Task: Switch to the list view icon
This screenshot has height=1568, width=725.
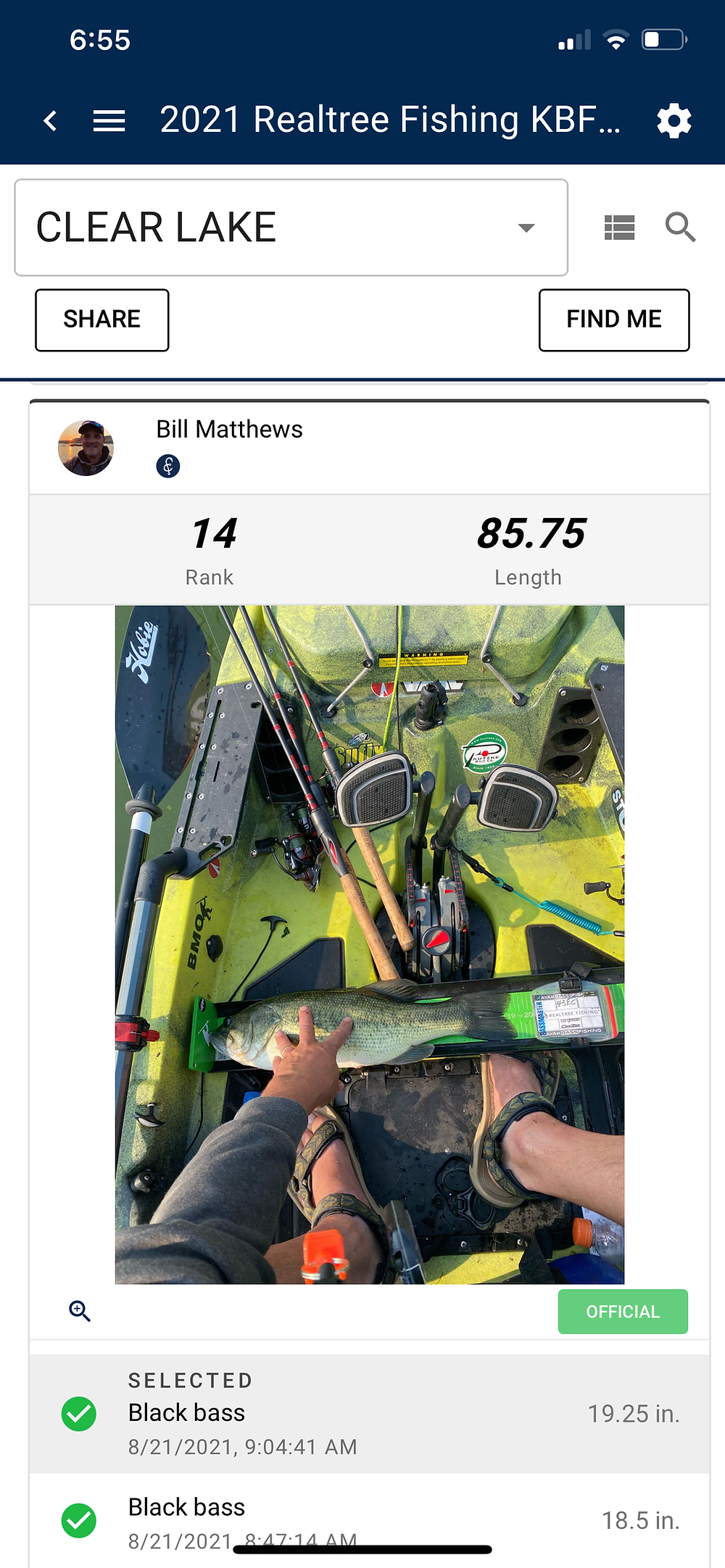Action: coord(620,228)
